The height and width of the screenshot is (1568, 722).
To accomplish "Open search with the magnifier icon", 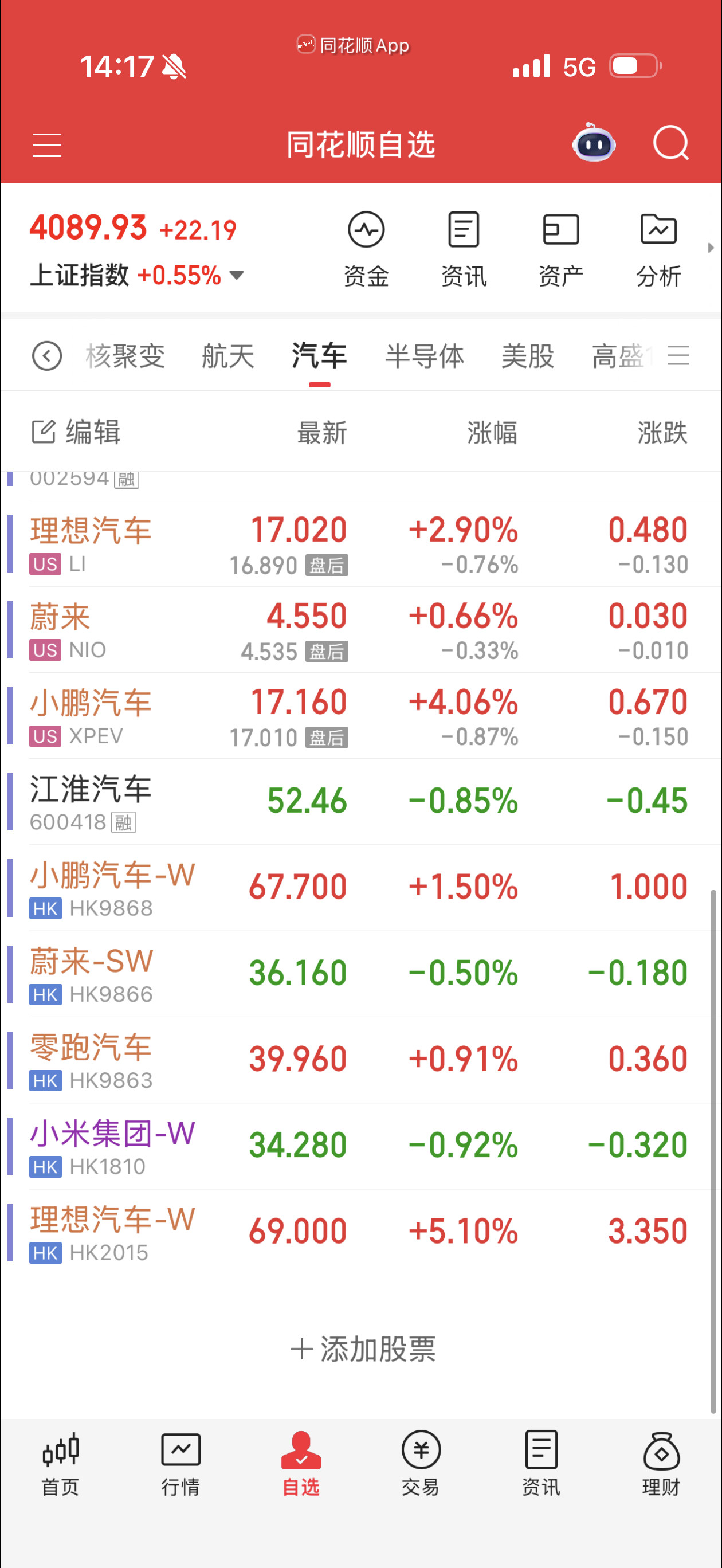I will pos(670,144).
